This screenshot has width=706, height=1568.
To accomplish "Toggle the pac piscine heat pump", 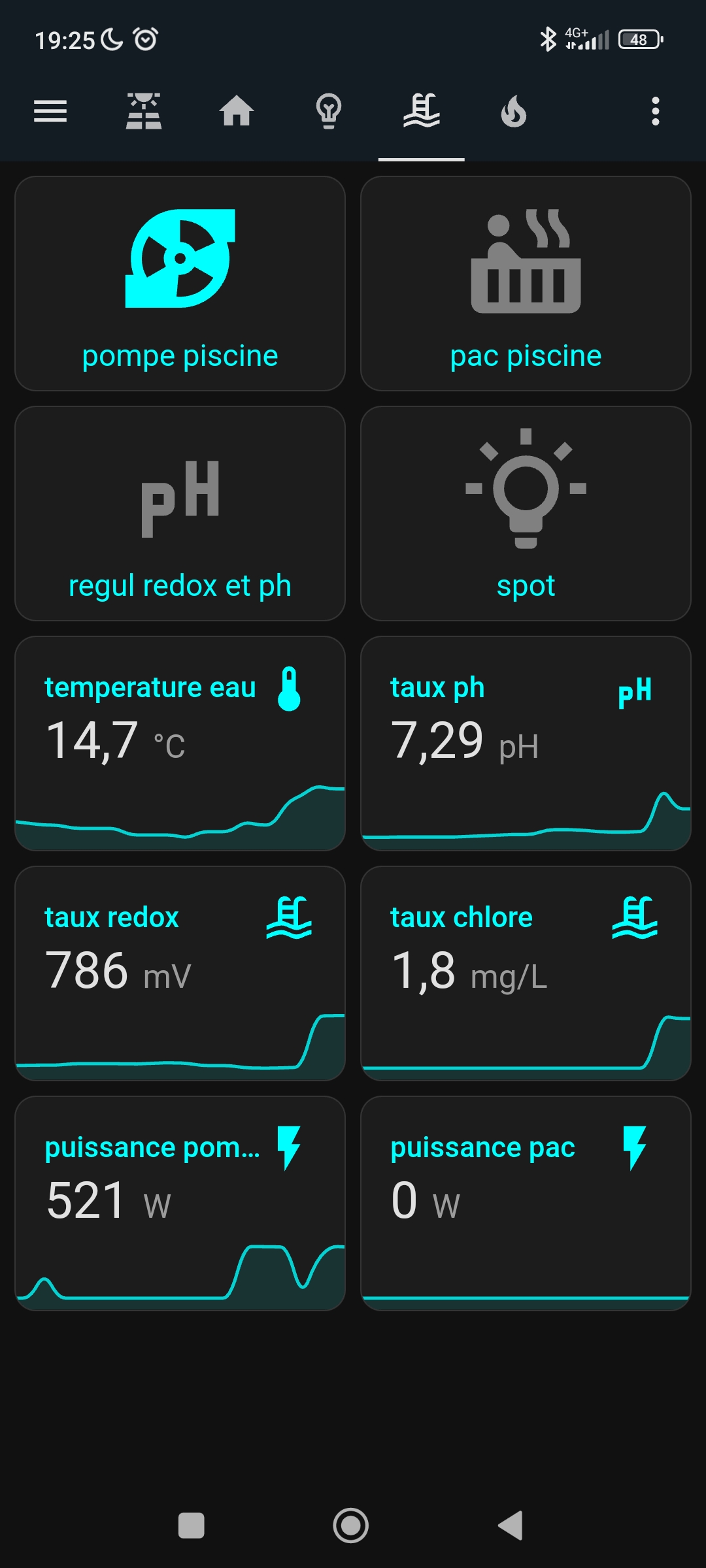I will tap(526, 284).
